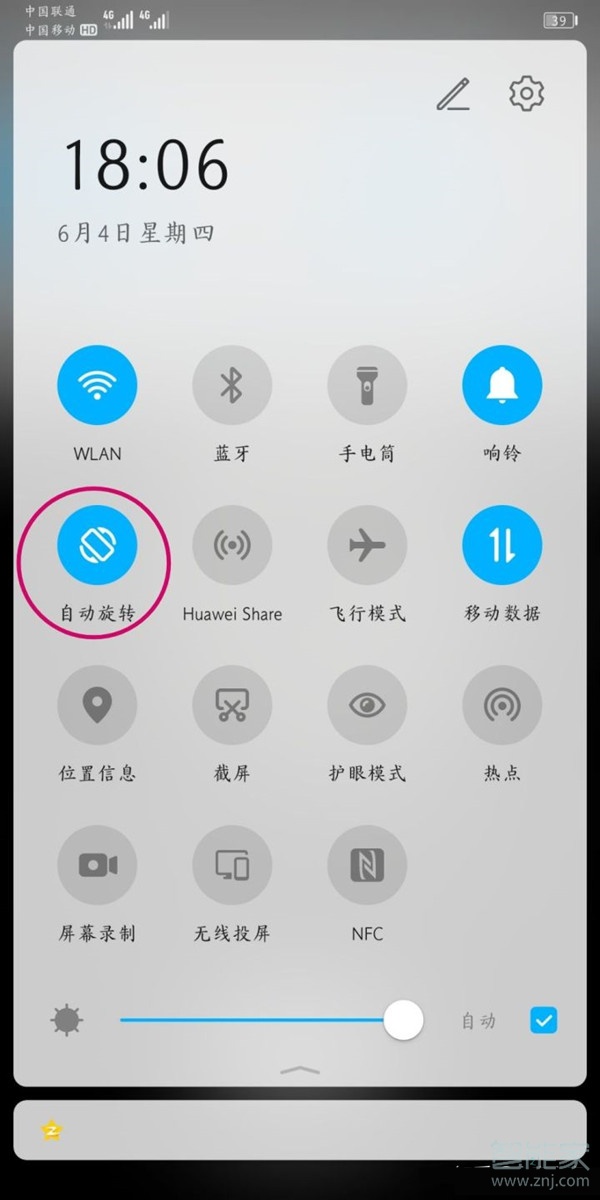Enable NFC
The image size is (600, 1200).
pyautogui.click(x=367, y=865)
